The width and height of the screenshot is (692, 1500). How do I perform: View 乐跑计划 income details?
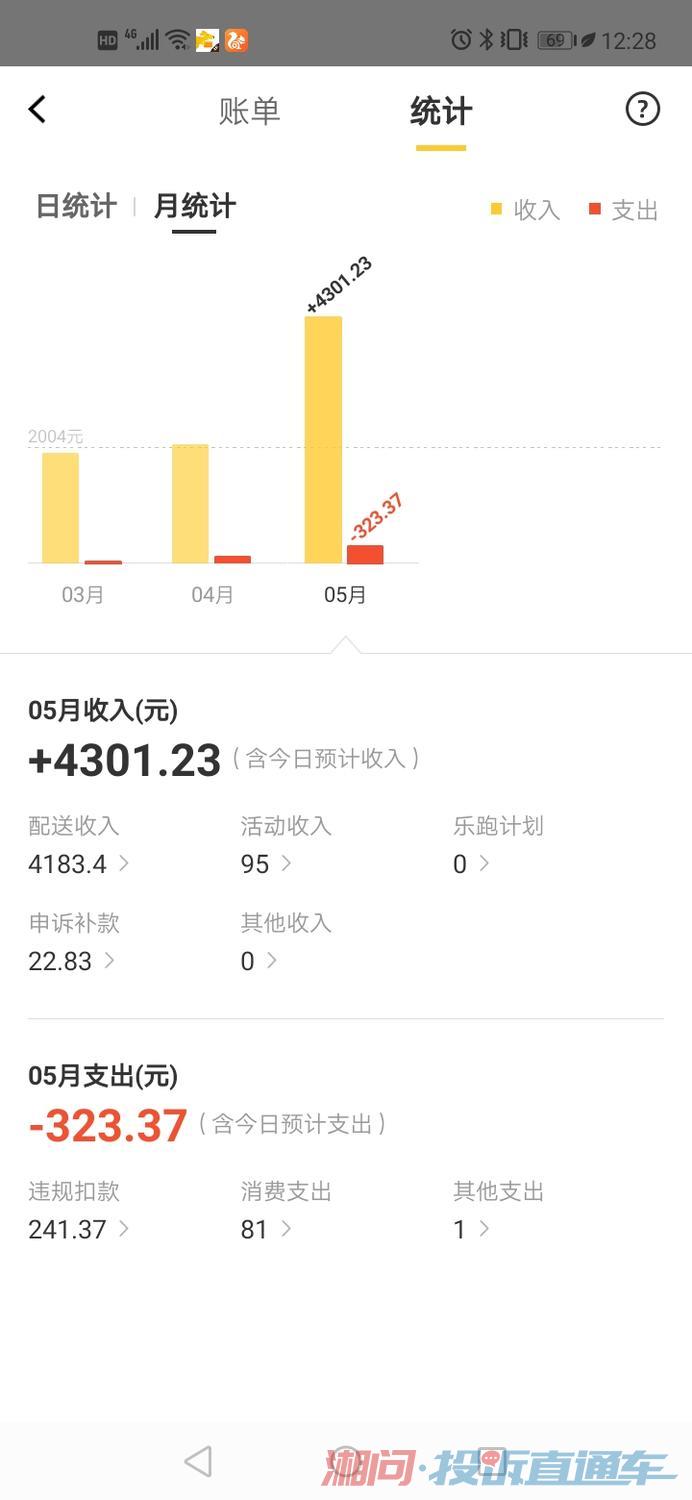coord(498,845)
